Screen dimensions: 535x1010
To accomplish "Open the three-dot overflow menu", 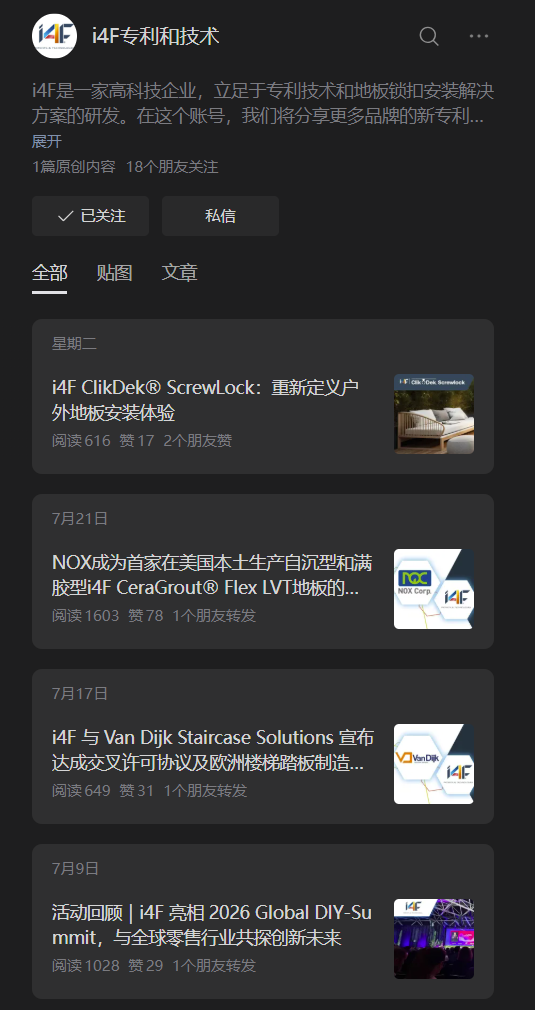I will point(478,36).
